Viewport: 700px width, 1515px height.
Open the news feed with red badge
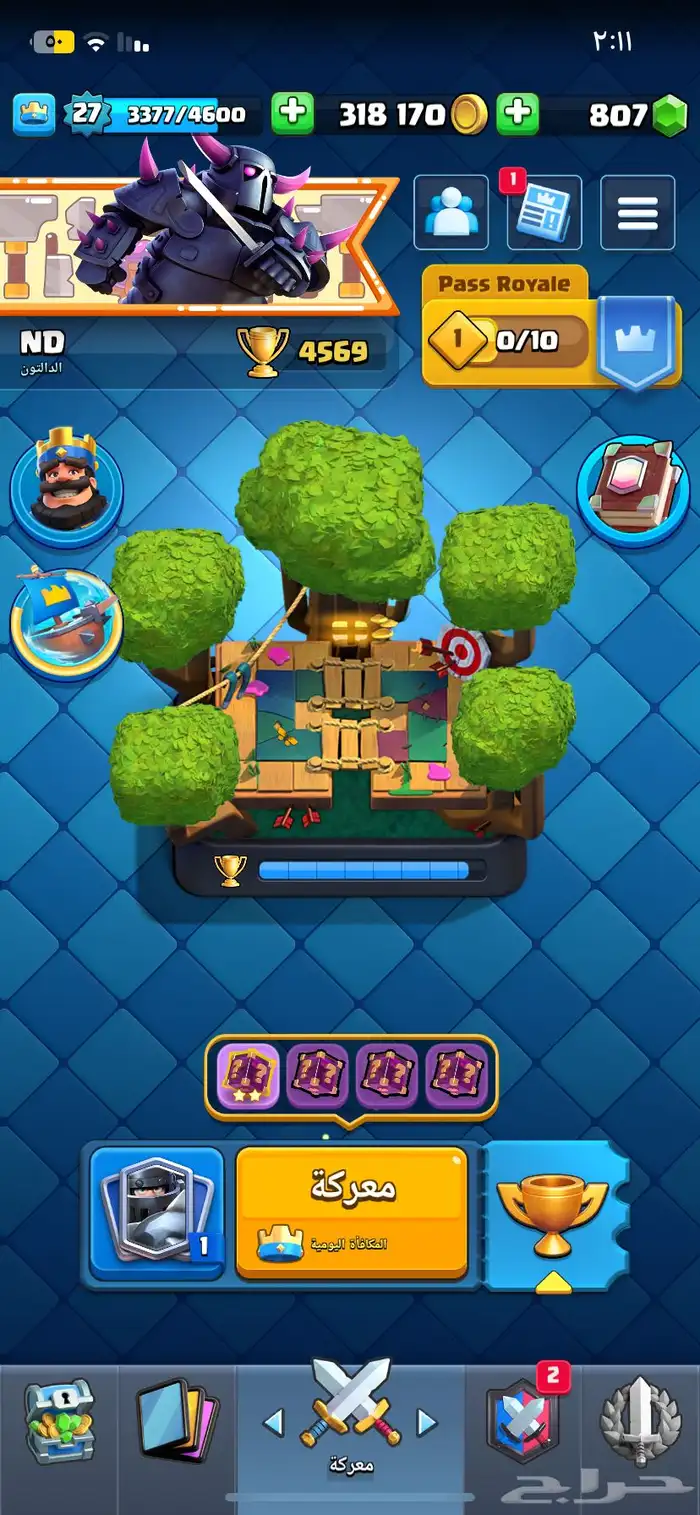[544, 212]
